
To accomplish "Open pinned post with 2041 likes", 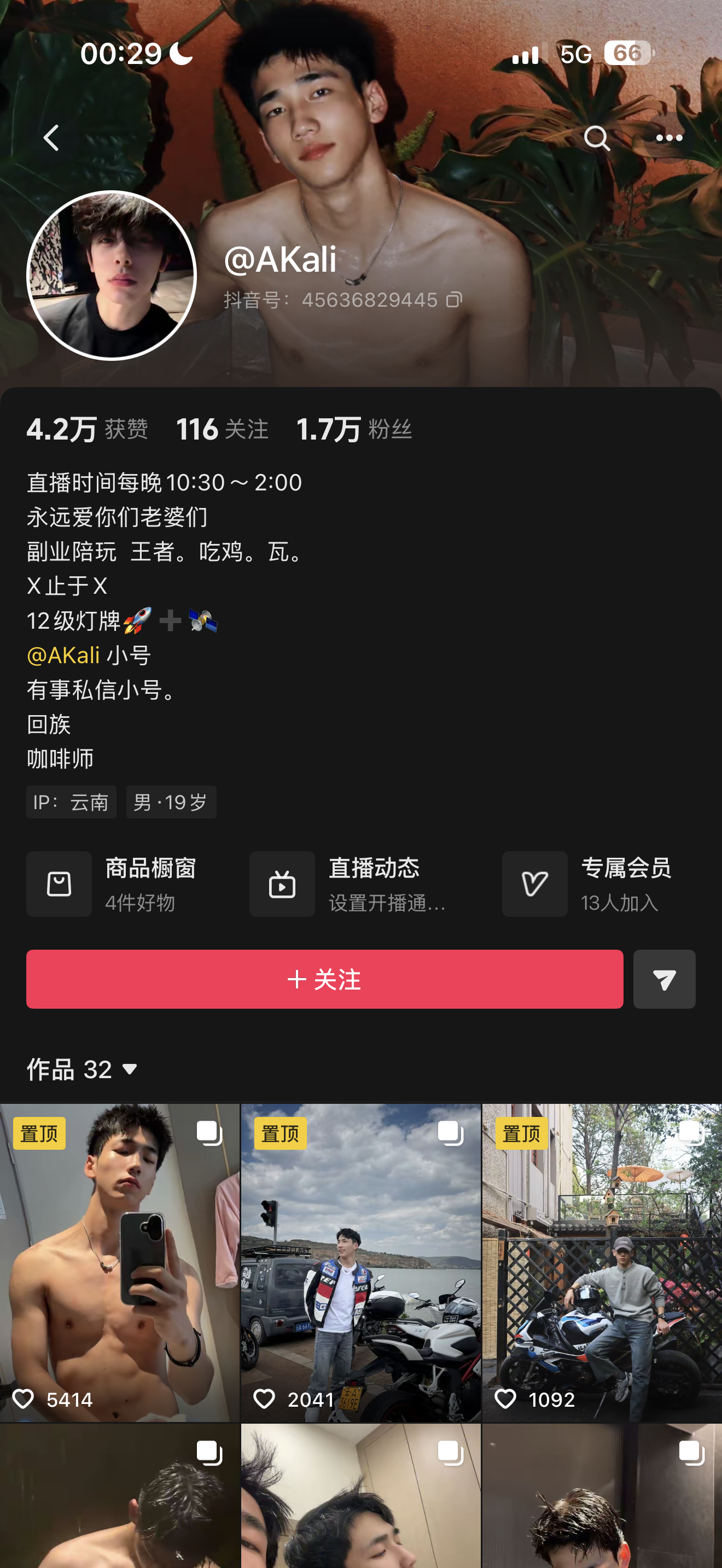I will [360, 1263].
